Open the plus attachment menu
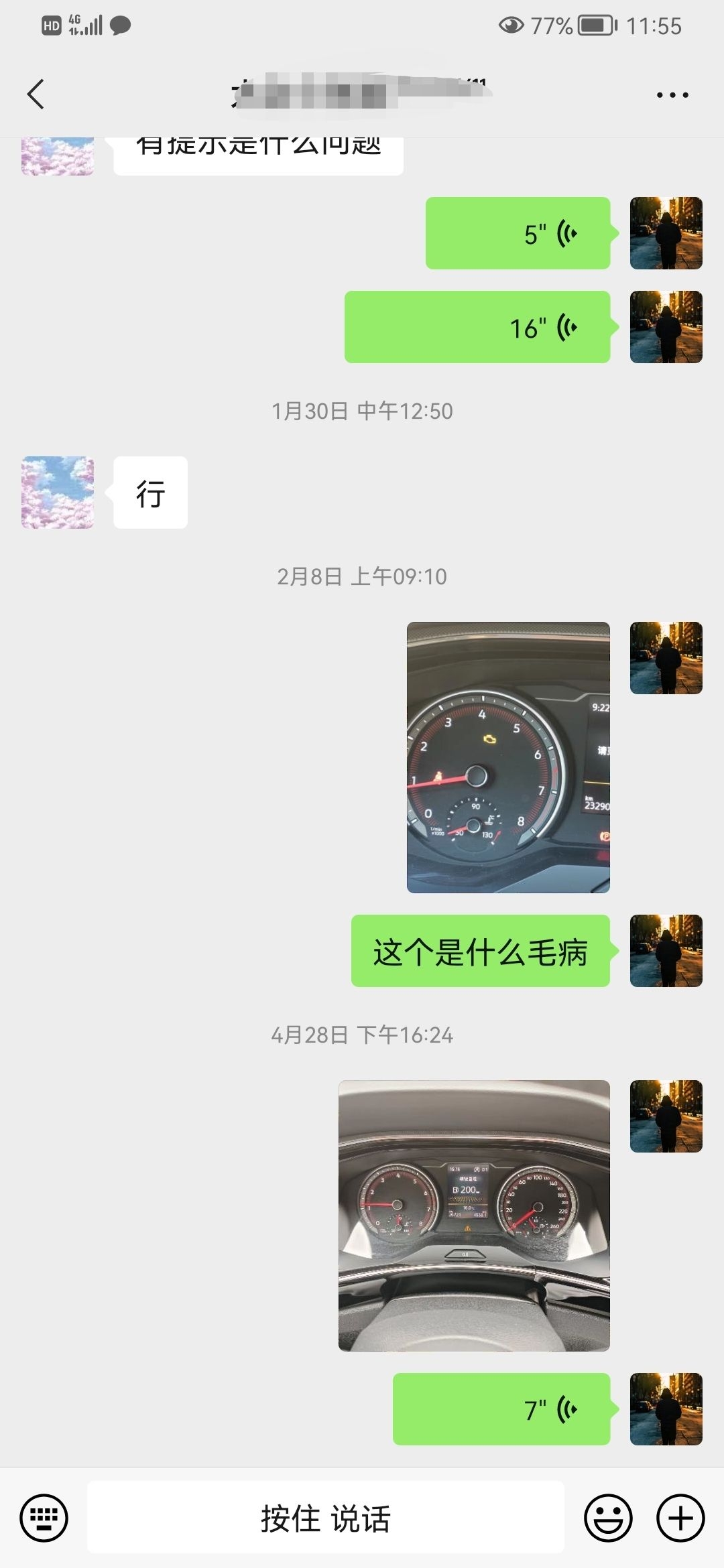Viewport: 724px width, 1568px height. pyautogui.click(x=680, y=1518)
